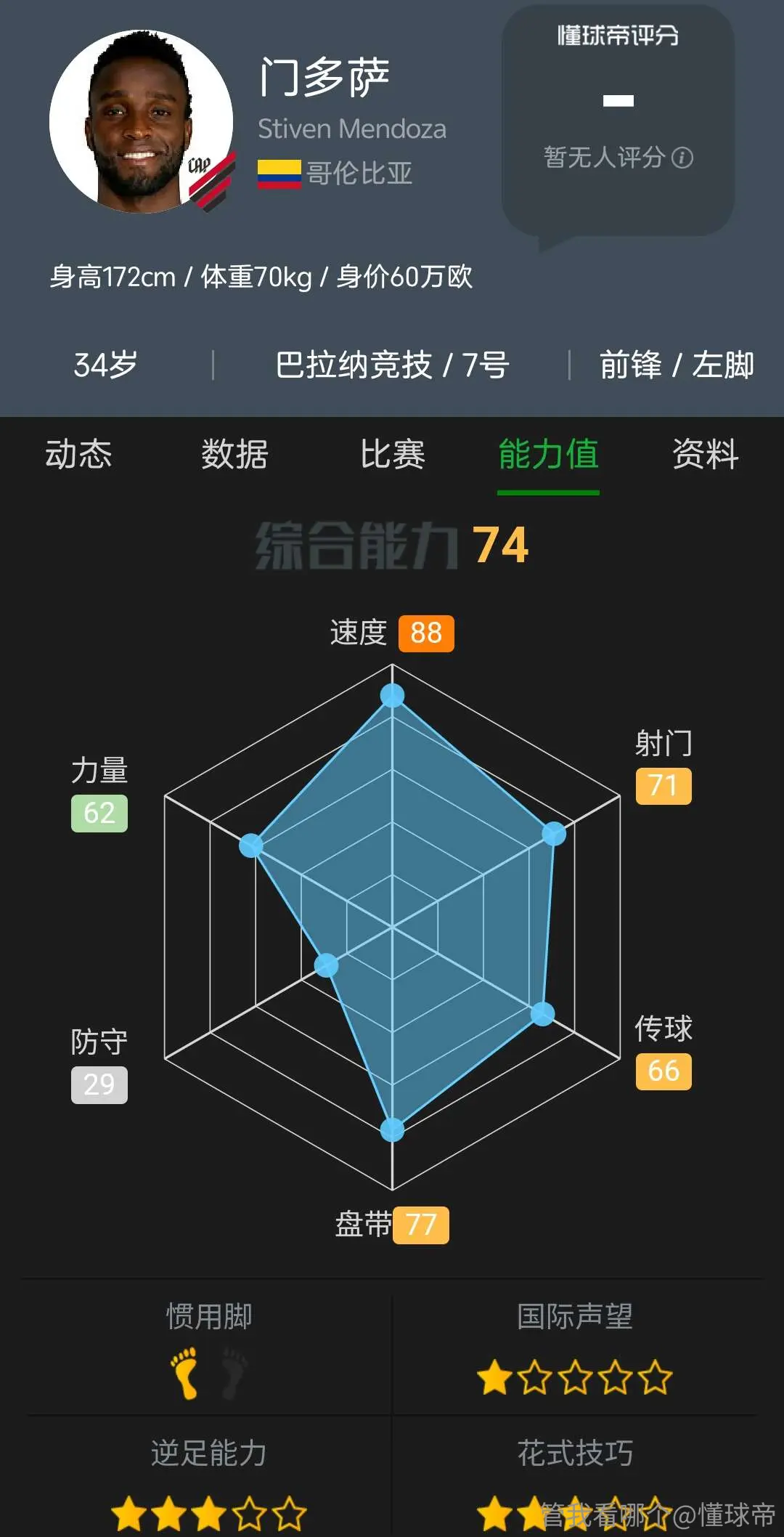Open team 巴拉纳竞技 page
This screenshot has height=1537, width=784.
pyautogui.click(x=354, y=365)
